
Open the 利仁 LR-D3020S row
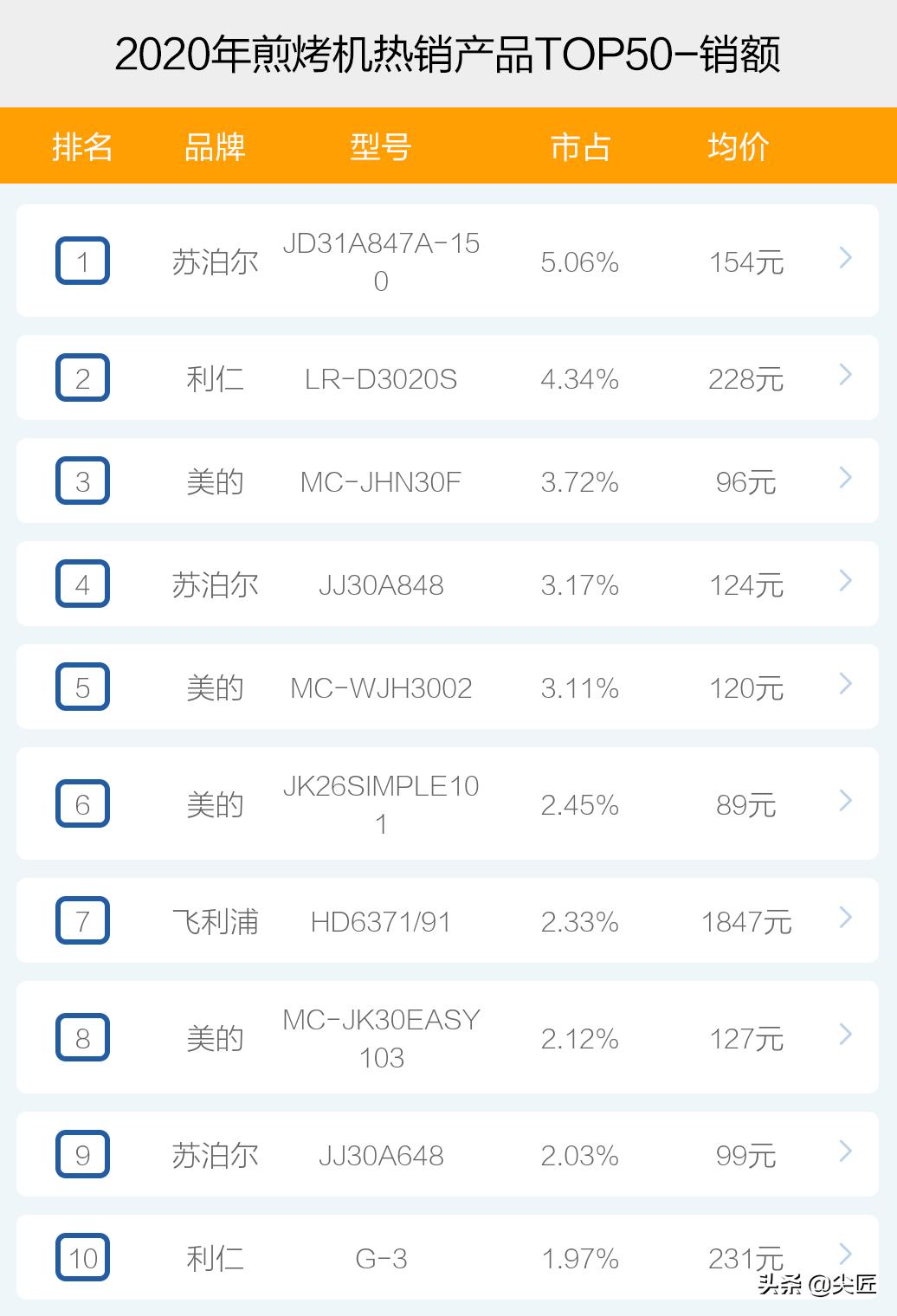click(448, 378)
